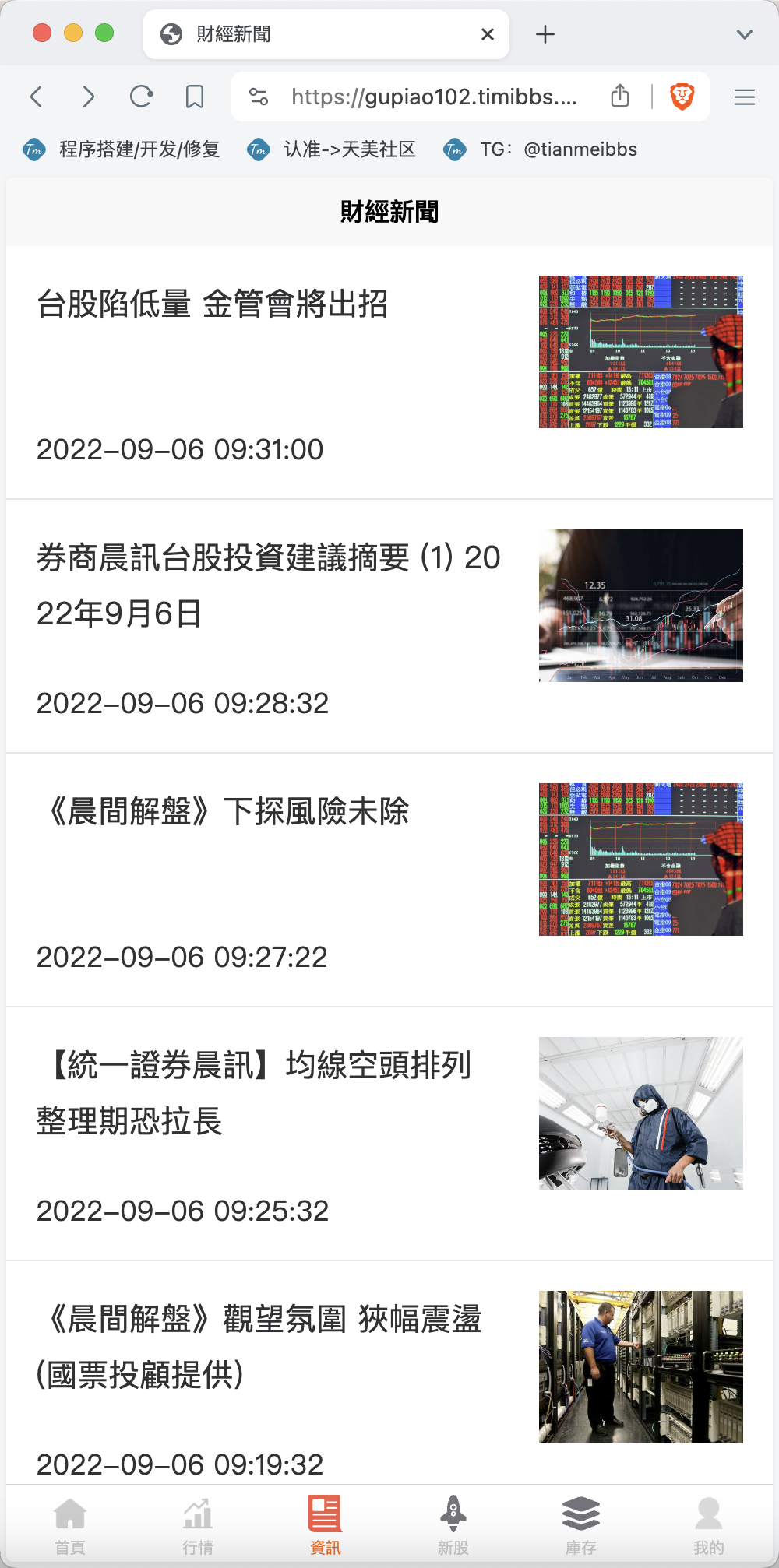Image resolution: width=779 pixels, height=1568 pixels.
Task: Switch to the 我的 tab
Action: [x=709, y=1526]
